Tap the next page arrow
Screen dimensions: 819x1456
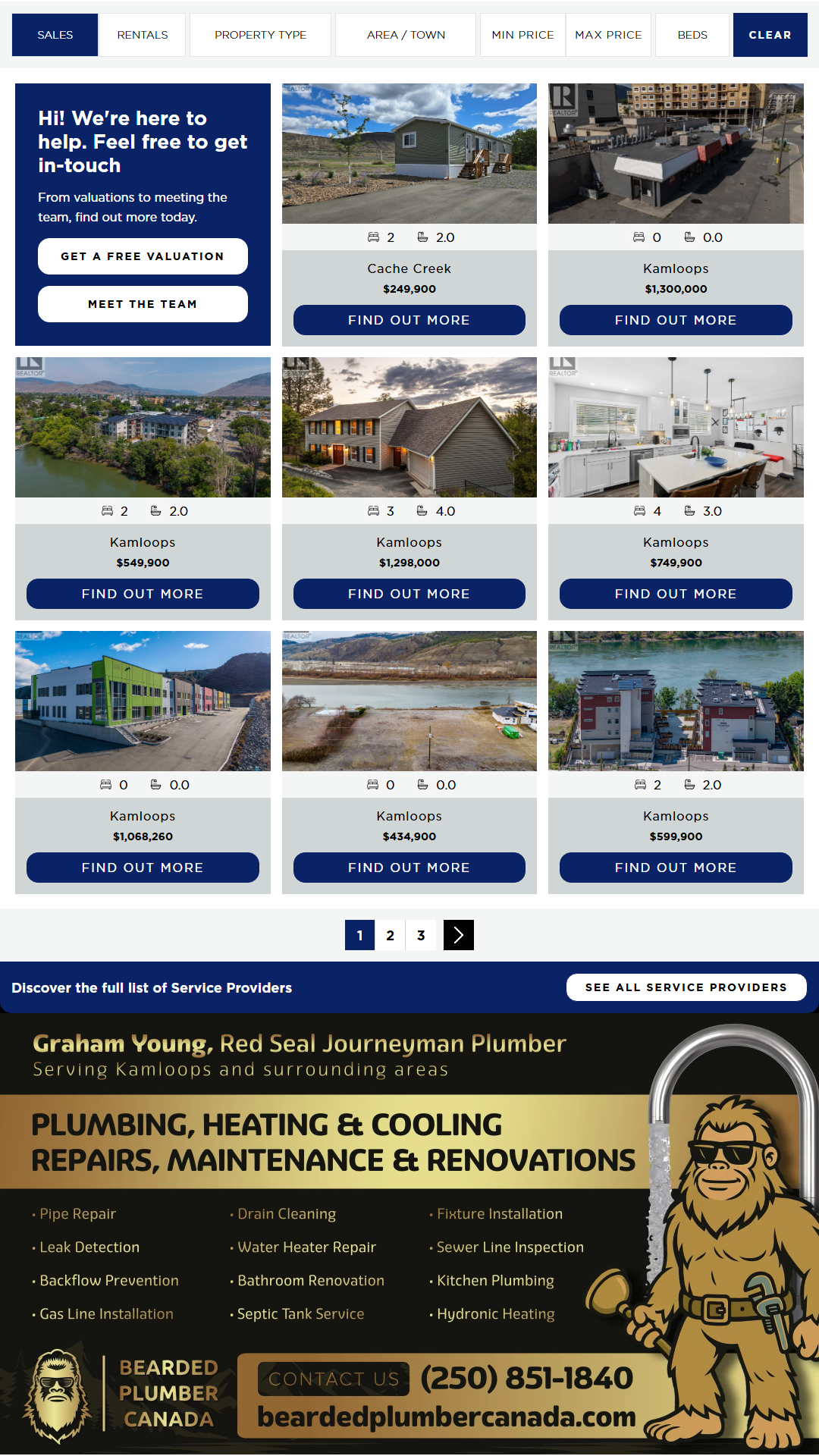458,935
